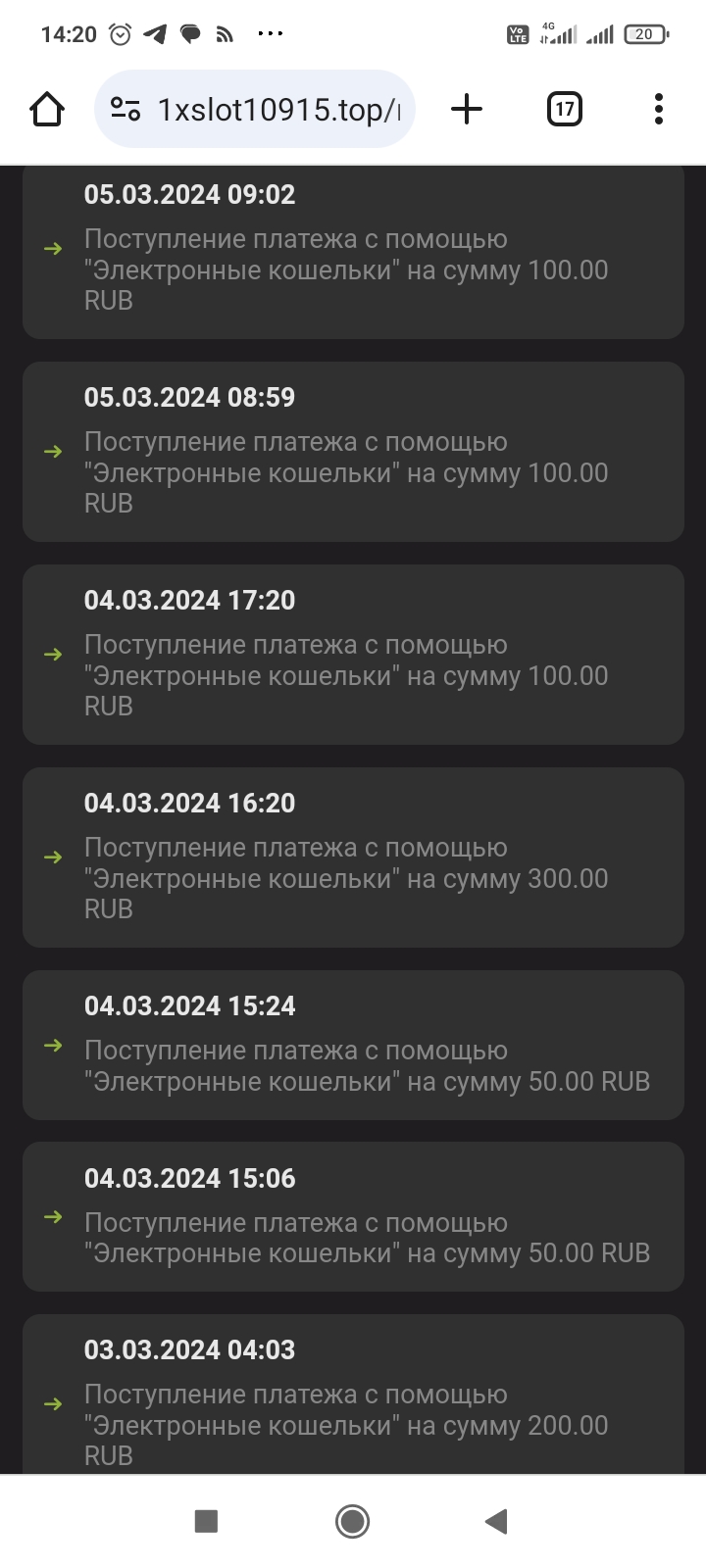706x1568 pixels.
Task: Open a new browser tab
Action: tap(467, 109)
